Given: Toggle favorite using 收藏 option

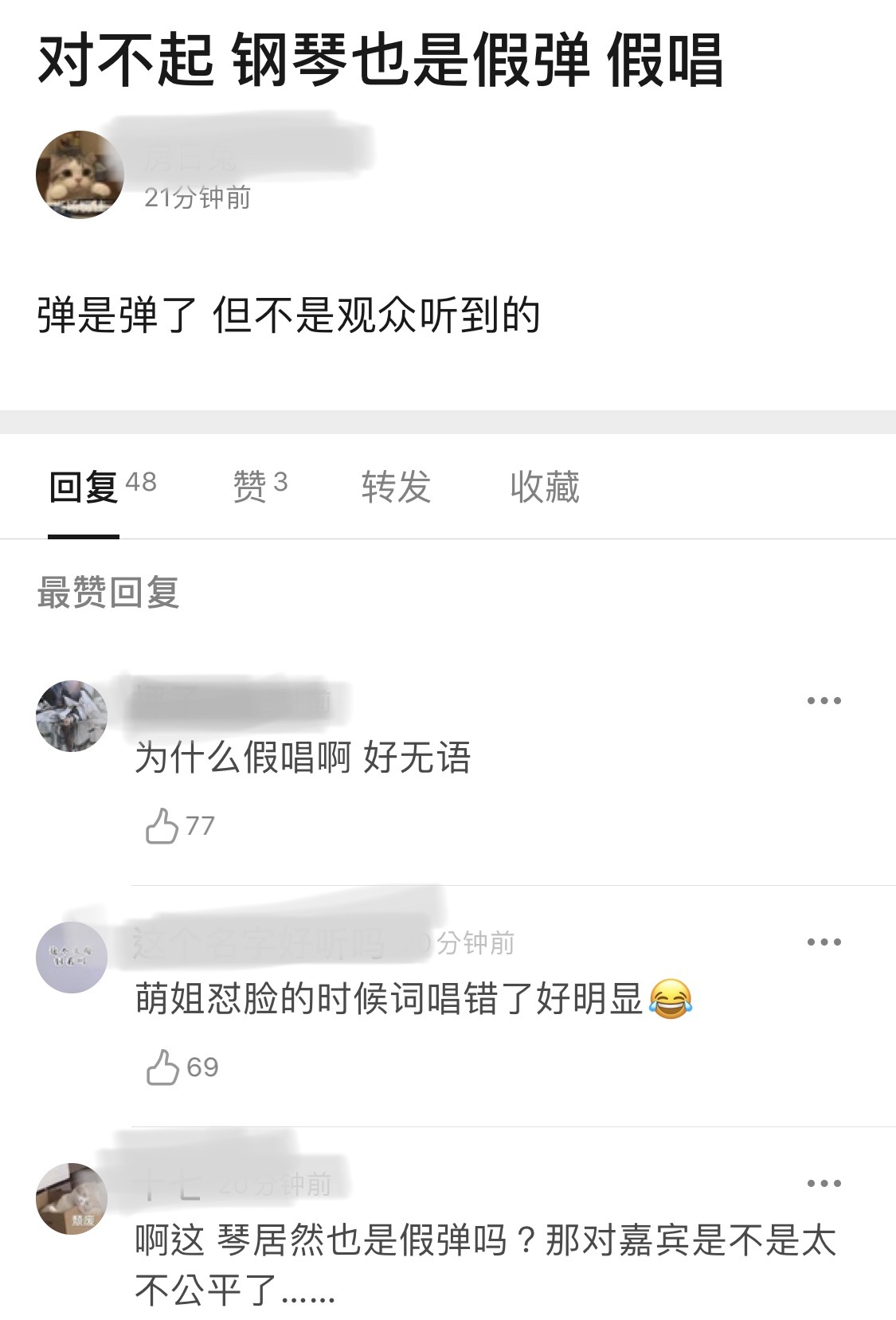Looking at the screenshot, I should [x=544, y=488].
